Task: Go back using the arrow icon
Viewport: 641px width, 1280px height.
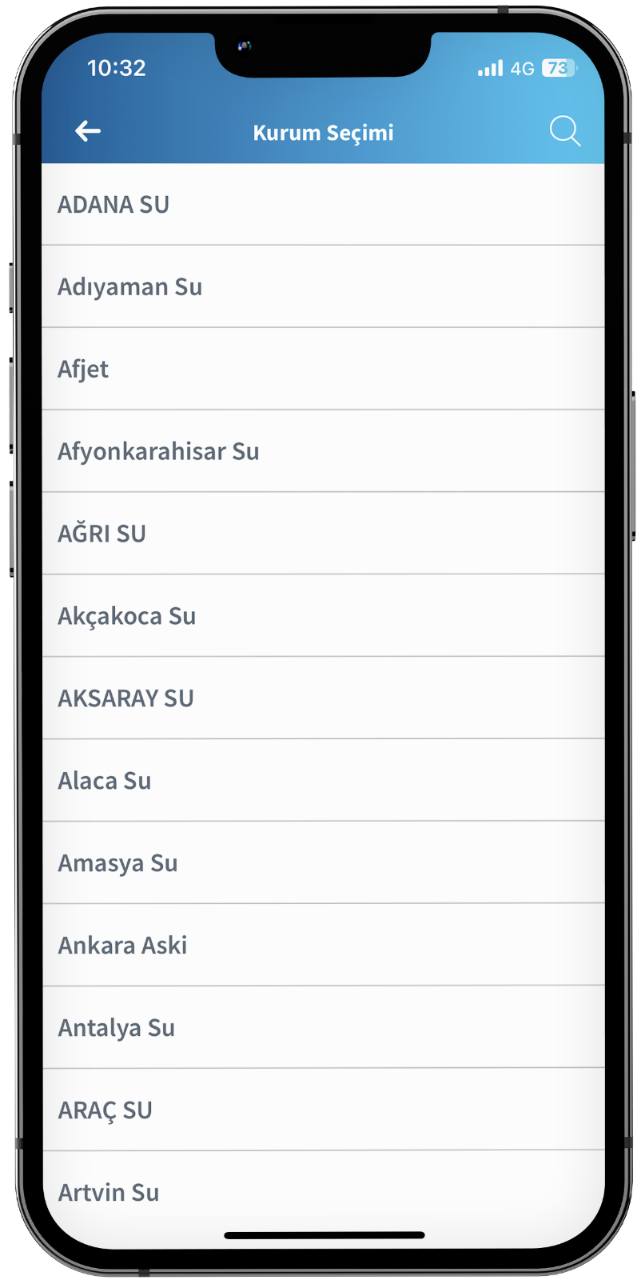Action: [x=88, y=131]
